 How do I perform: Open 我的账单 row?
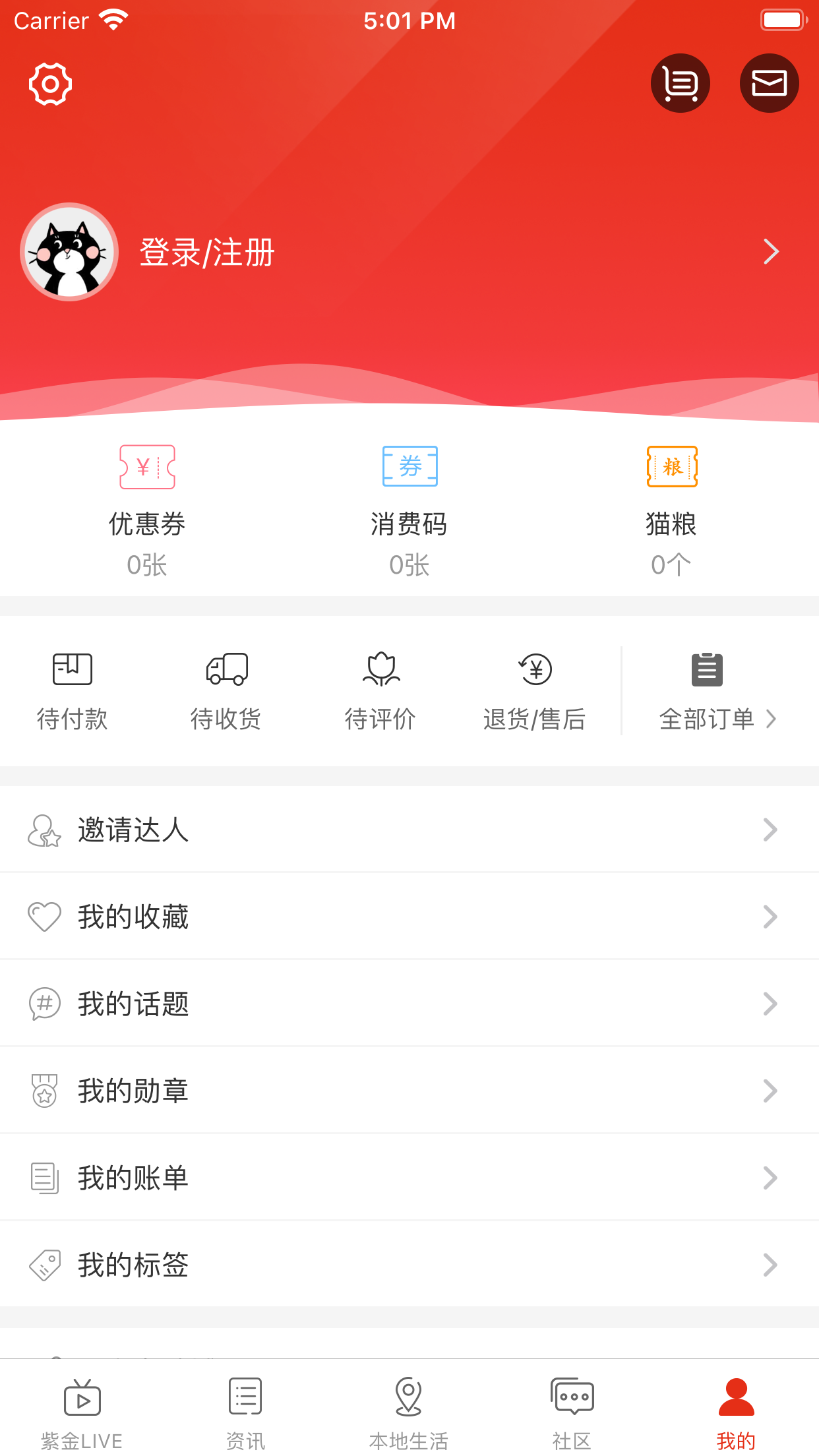point(409,1178)
